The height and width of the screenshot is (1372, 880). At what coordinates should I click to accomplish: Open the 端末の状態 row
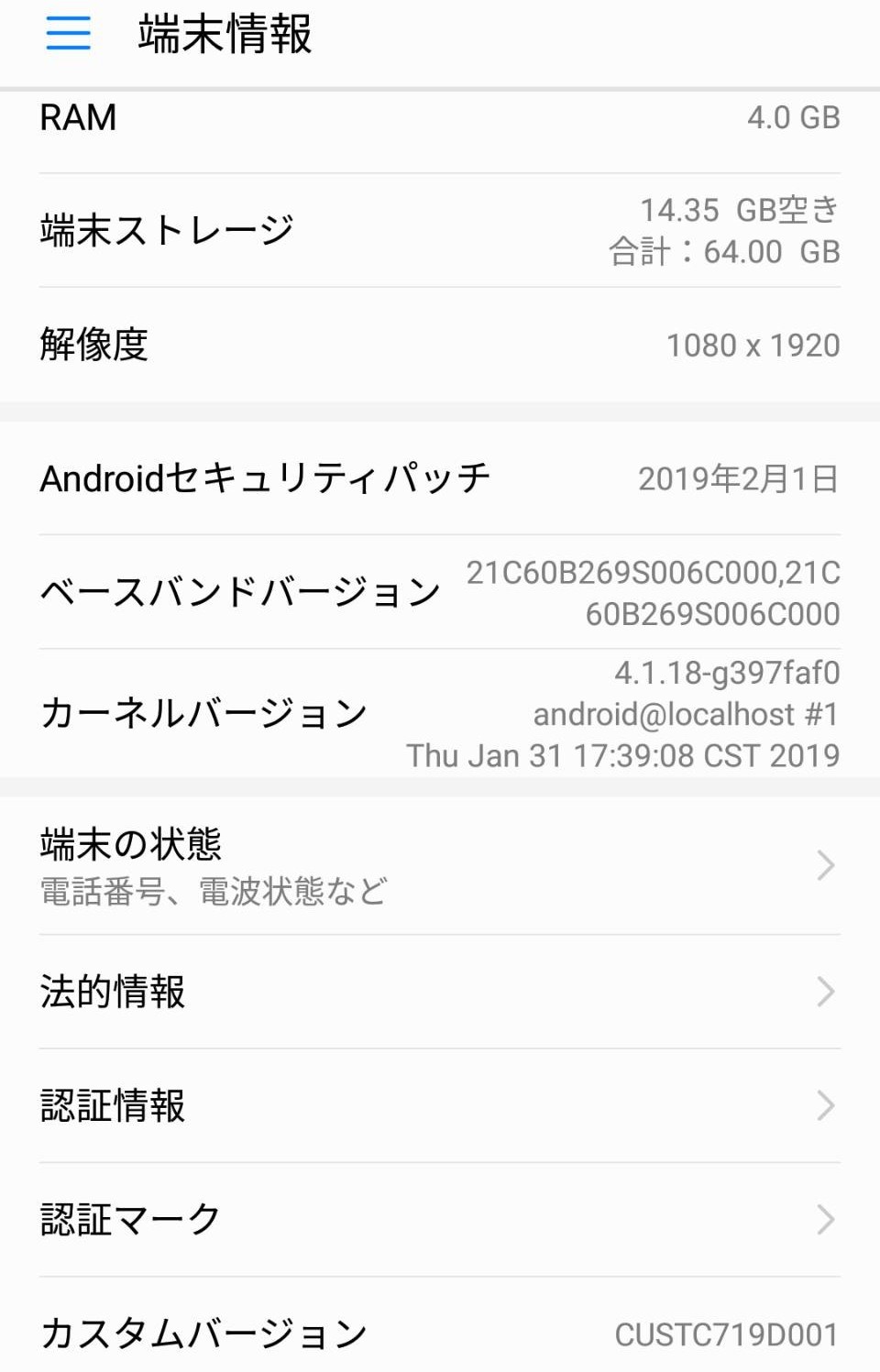438,865
